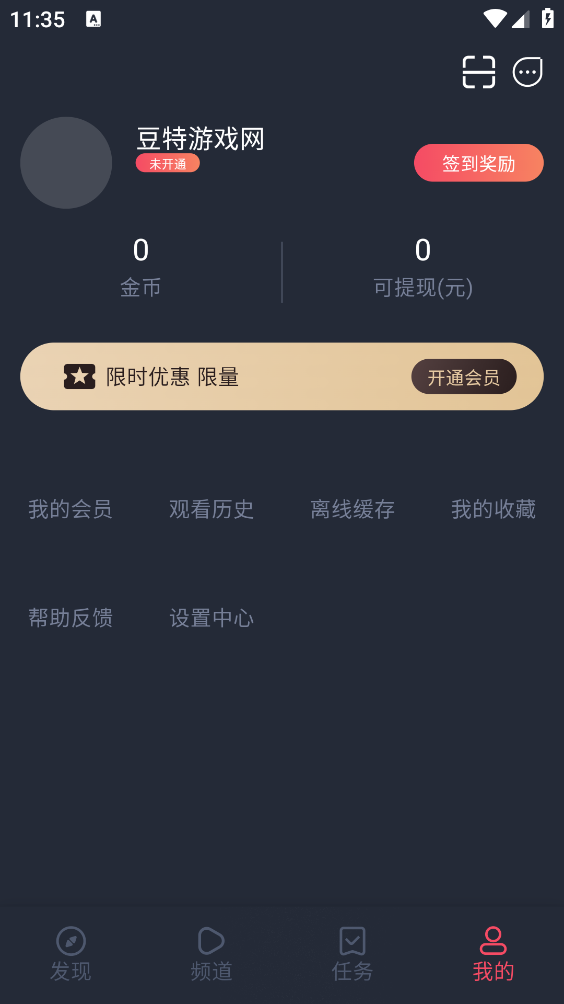Open 我的会员
The image size is (564, 1004).
point(70,509)
